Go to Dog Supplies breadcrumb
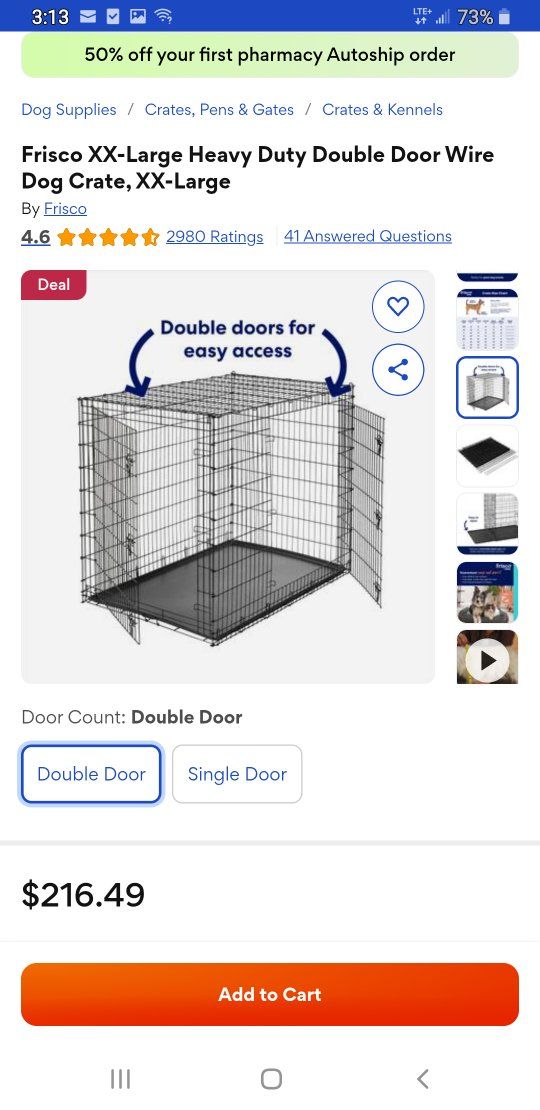The height and width of the screenshot is (1110, 540). [x=69, y=110]
